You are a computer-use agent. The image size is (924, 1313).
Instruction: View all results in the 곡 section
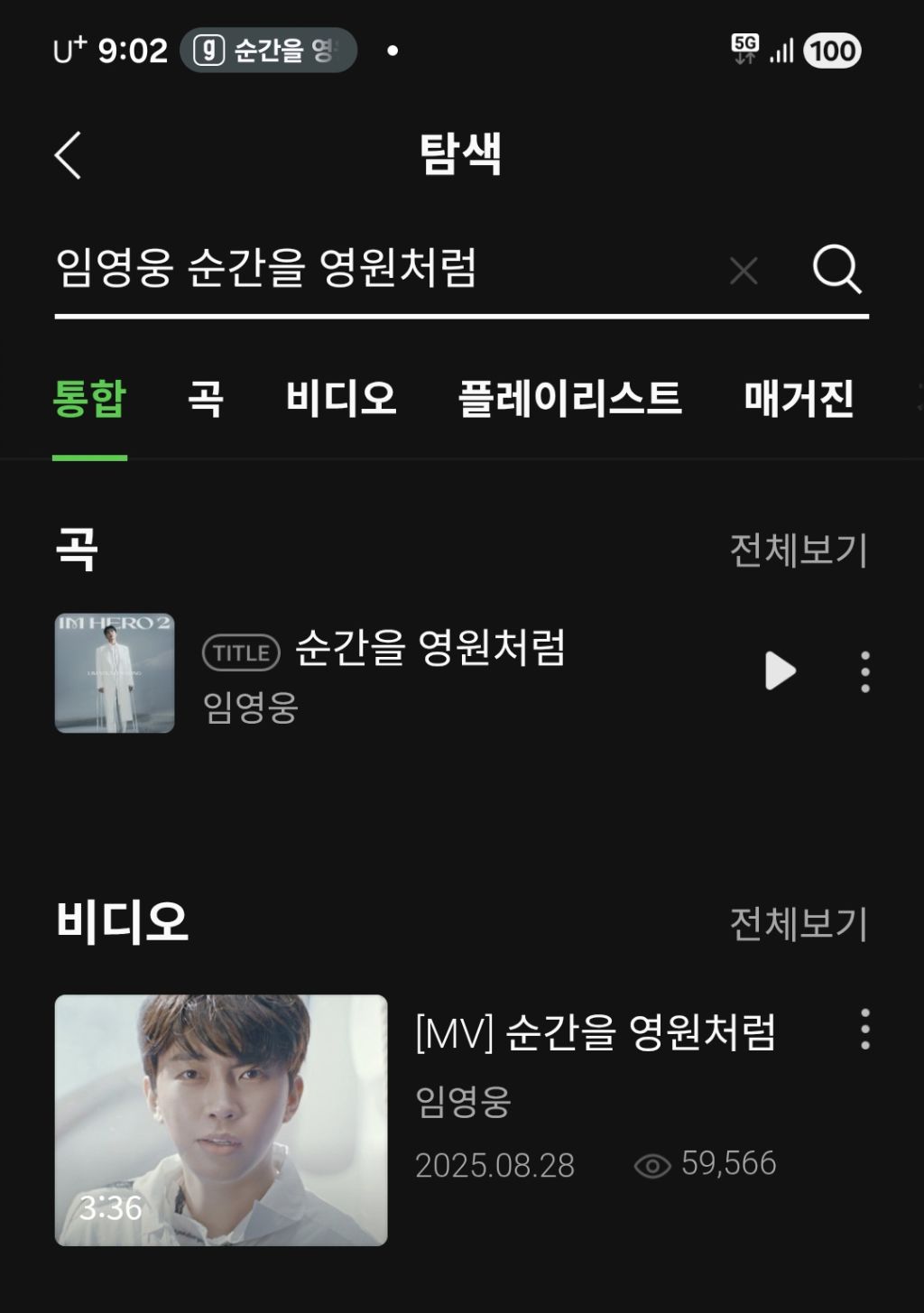798,550
